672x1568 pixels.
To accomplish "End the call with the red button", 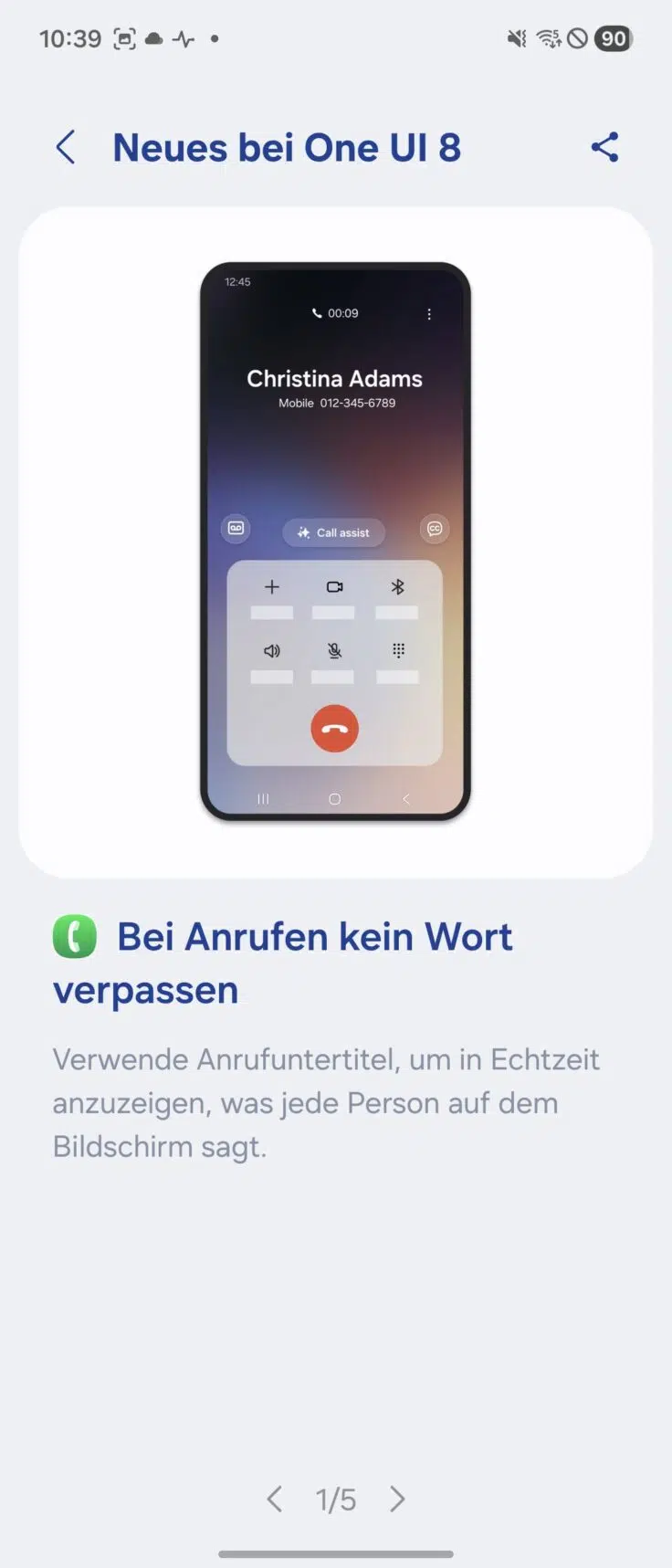I will pos(334,728).
